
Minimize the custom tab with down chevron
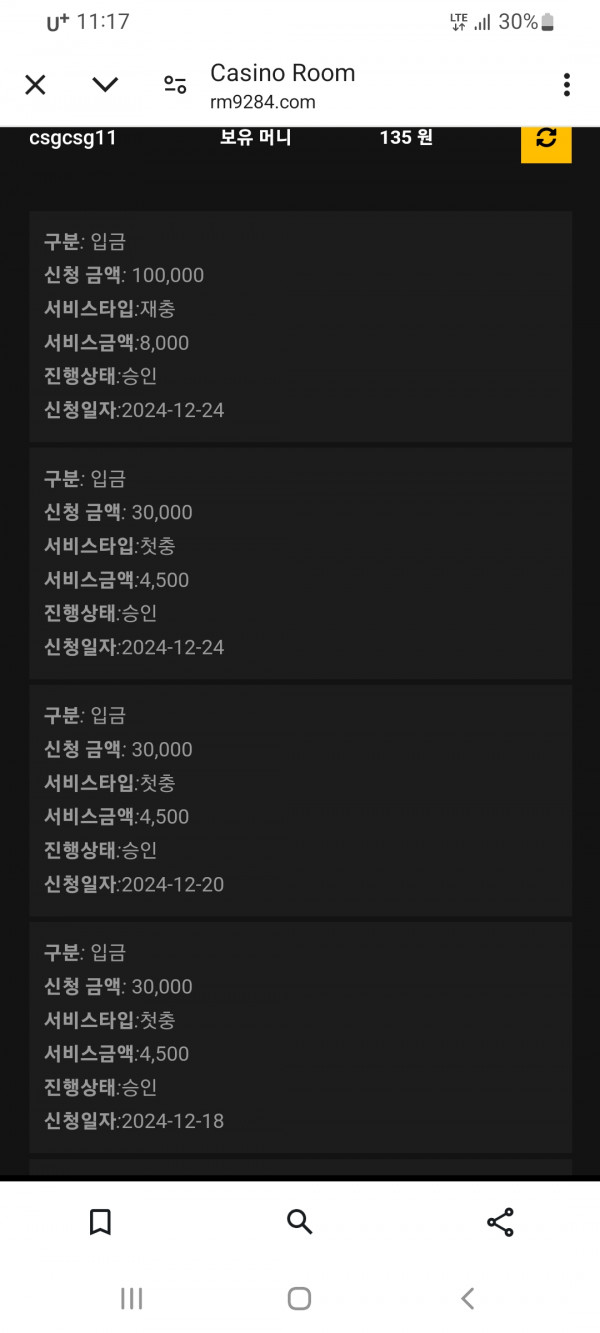(105, 85)
